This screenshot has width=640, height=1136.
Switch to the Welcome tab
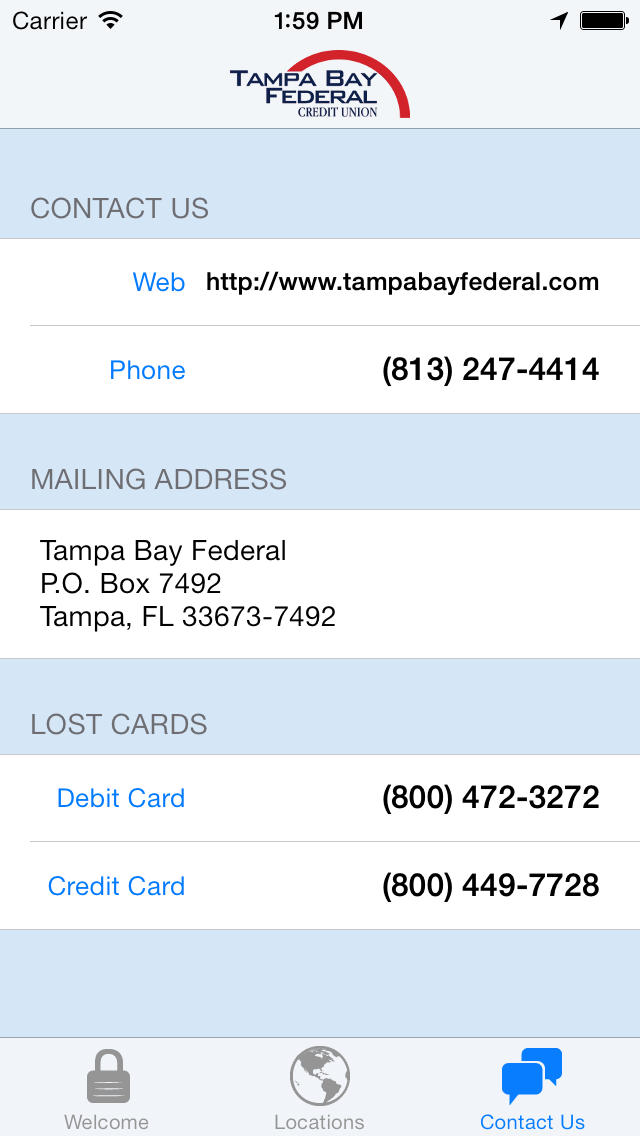[107, 1089]
